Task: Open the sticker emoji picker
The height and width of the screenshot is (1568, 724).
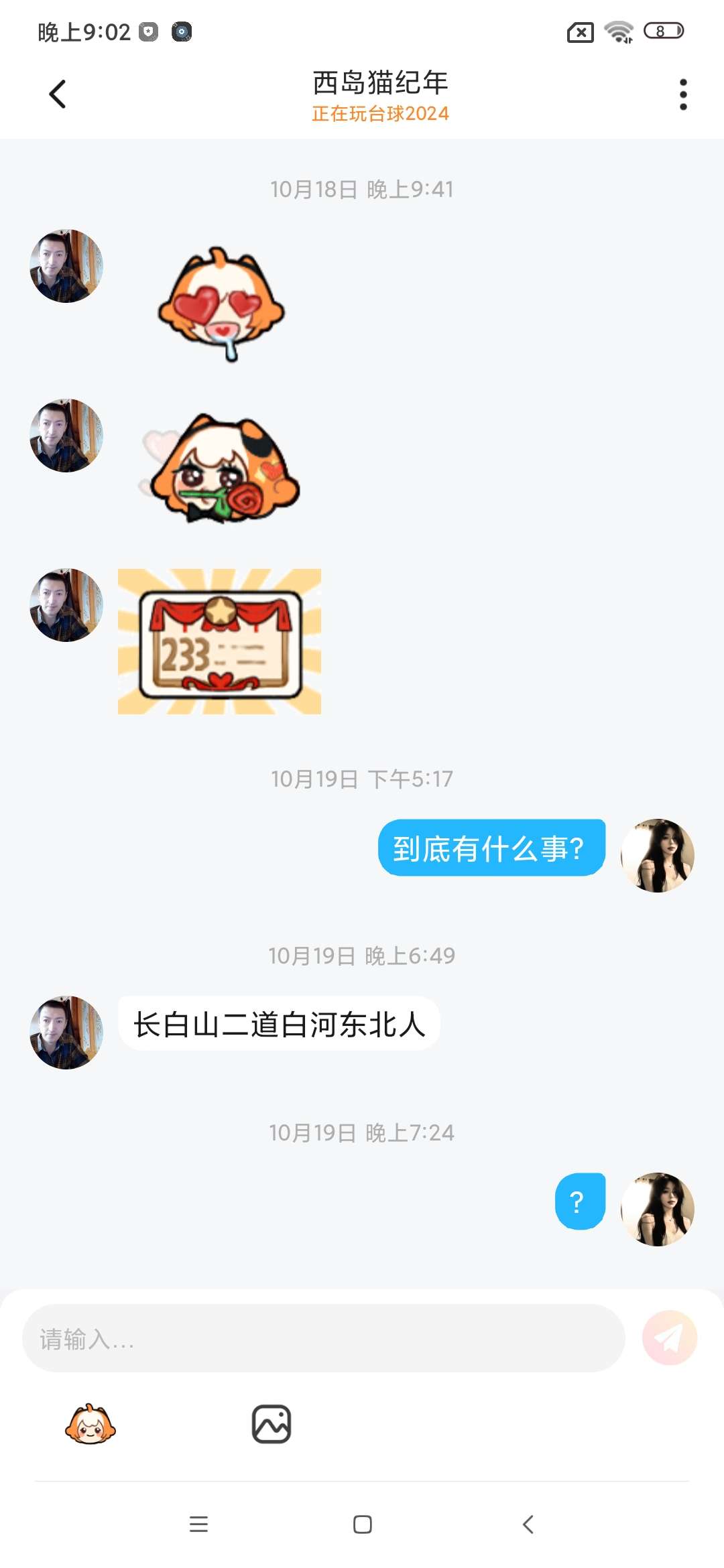Action: 90,1424
